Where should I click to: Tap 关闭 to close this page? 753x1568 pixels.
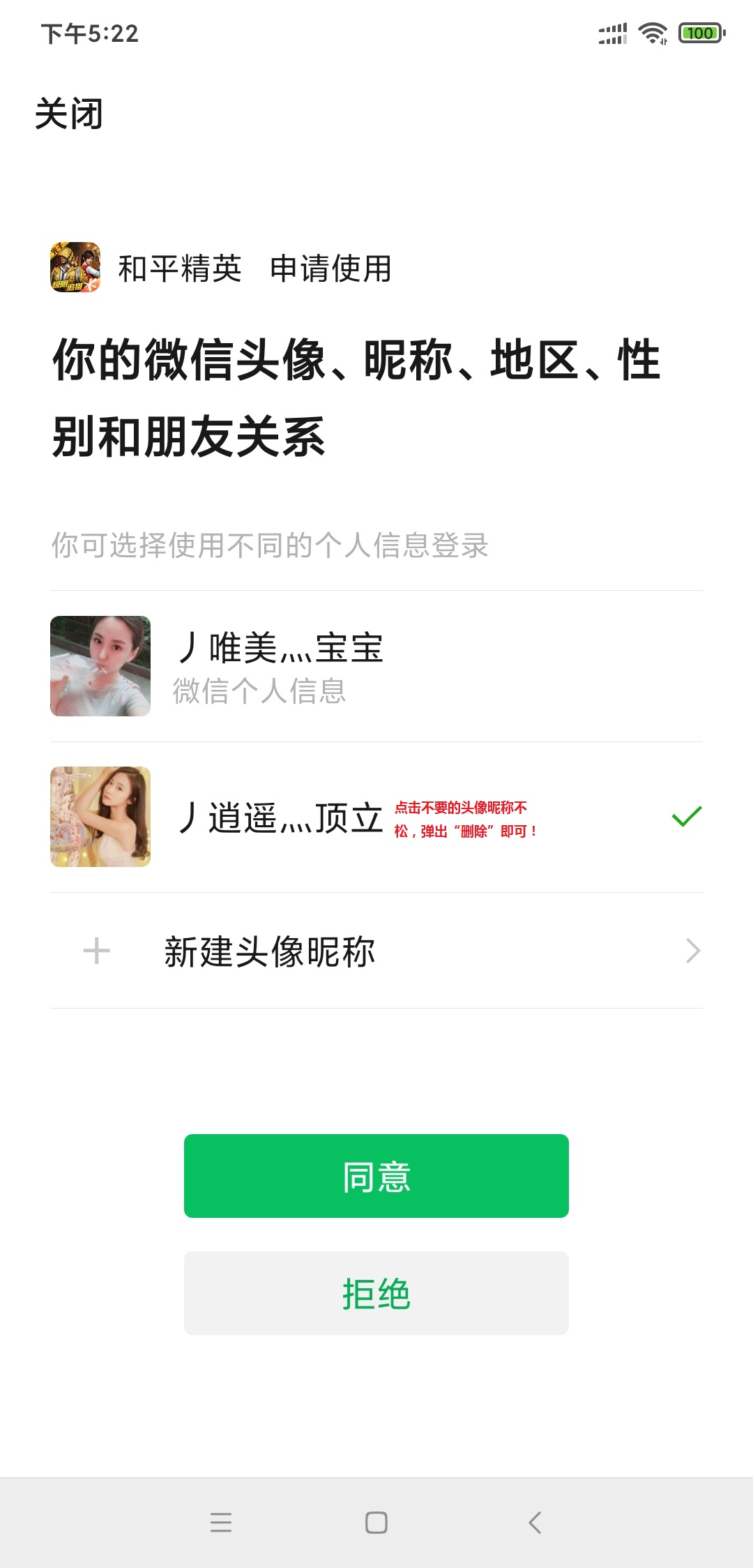69,114
